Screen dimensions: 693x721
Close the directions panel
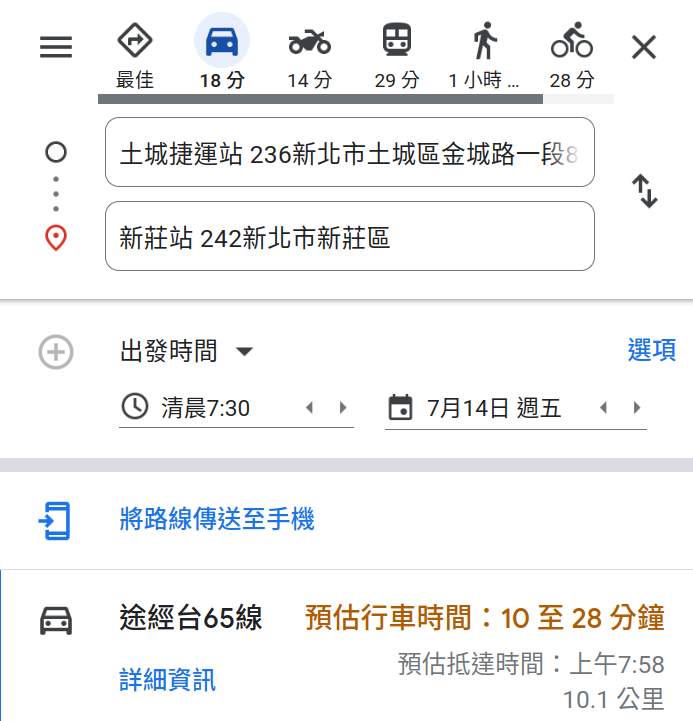click(645, 47)
